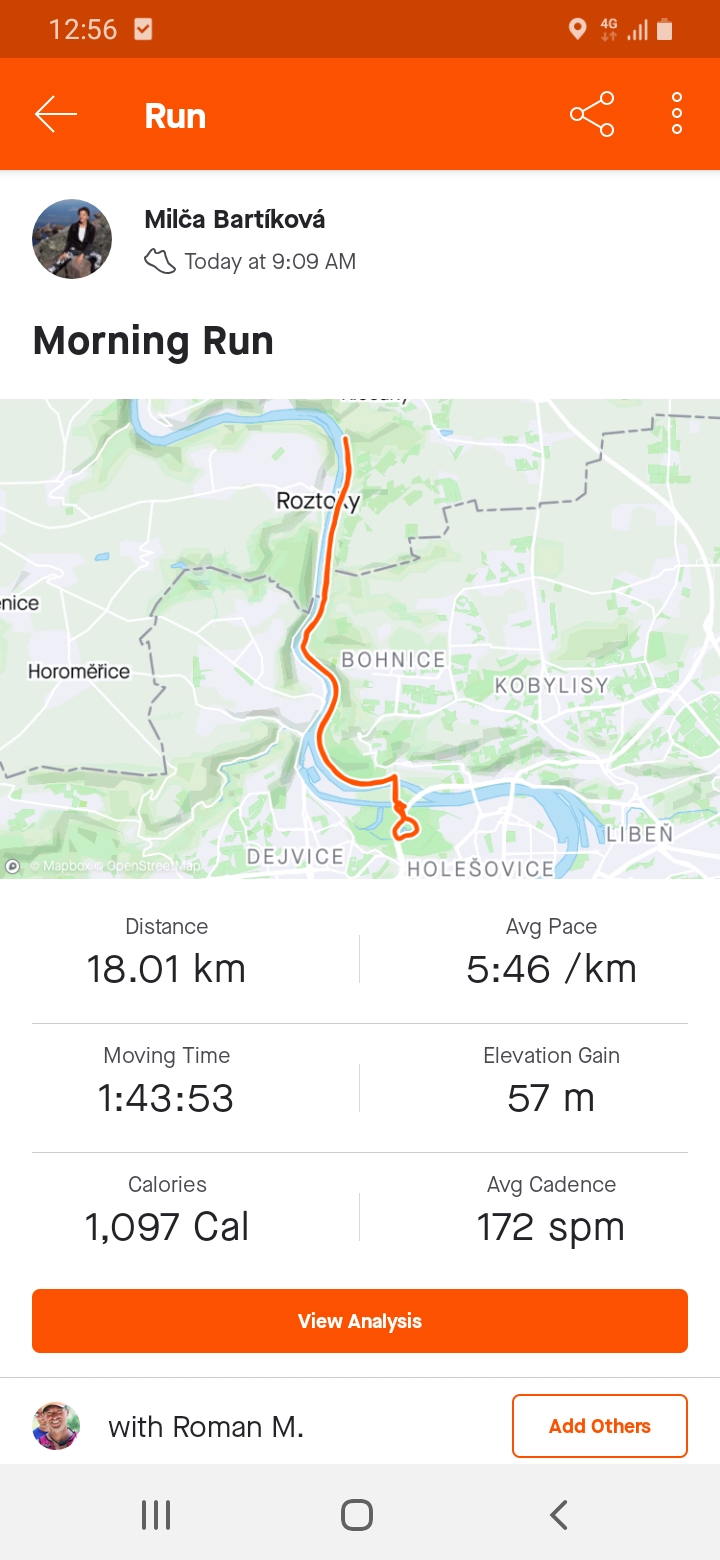The width and height of the screenshot is (720, 1560).
Task: Tap Add Others to tag people
Action: click(x=600, y=1426)
